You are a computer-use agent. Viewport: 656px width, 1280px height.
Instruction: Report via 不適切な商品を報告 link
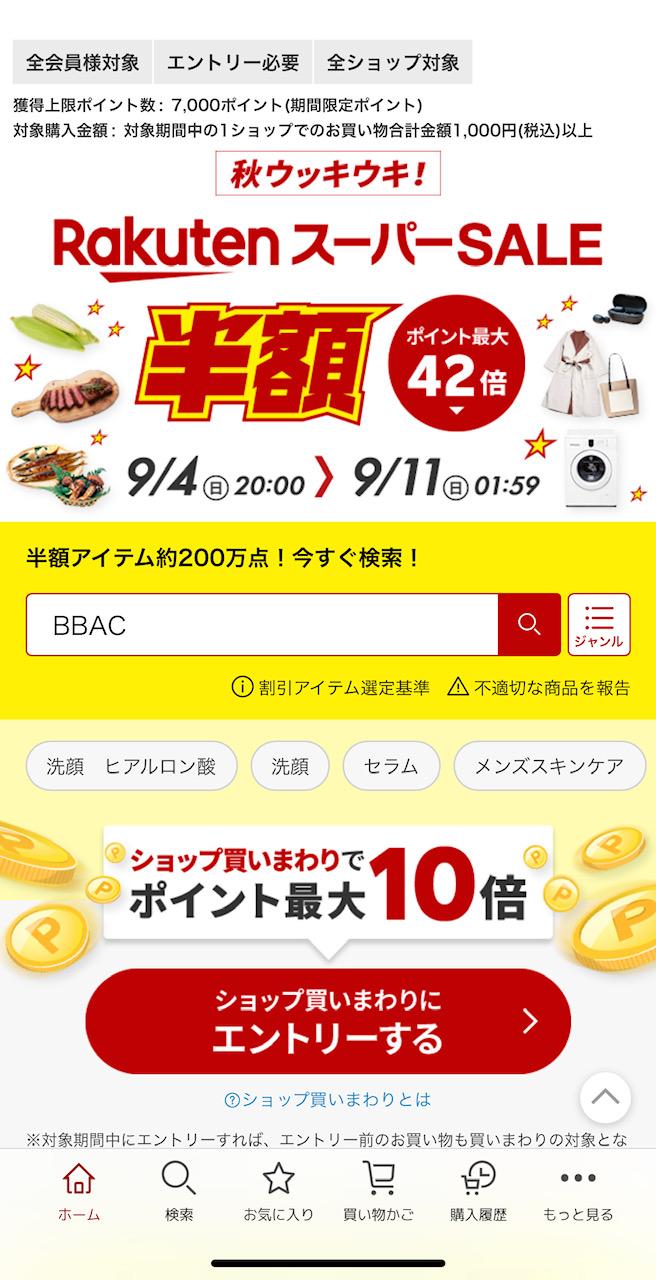pos(538,687)
